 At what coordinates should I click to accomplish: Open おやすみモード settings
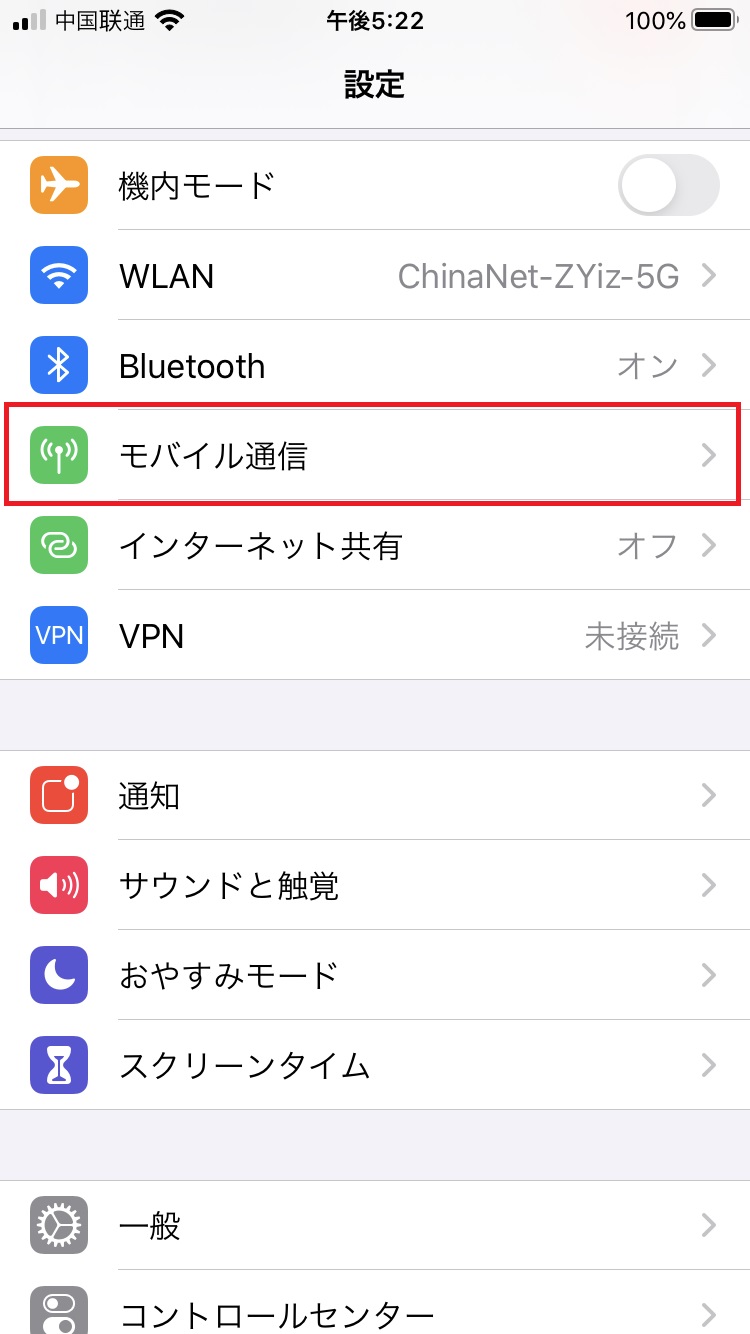point(375,975)
